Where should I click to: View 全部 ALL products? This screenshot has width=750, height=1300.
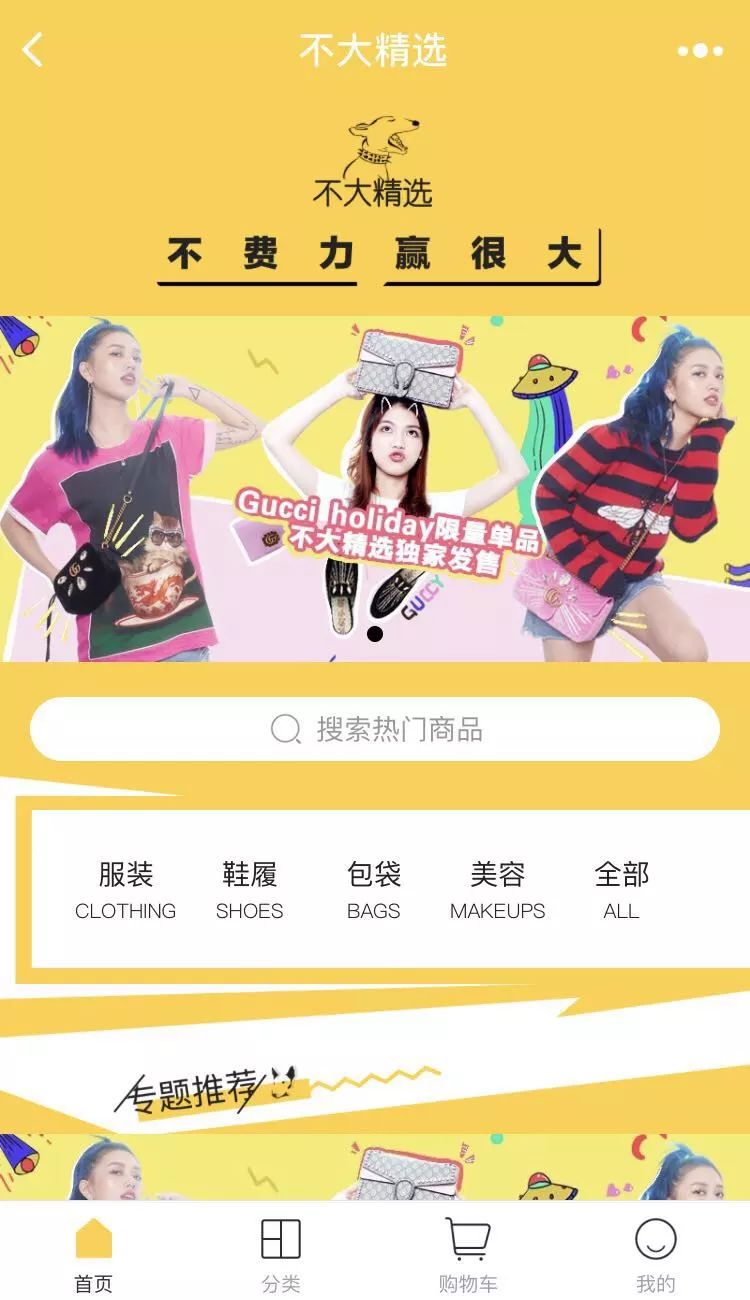click(621, 890)
